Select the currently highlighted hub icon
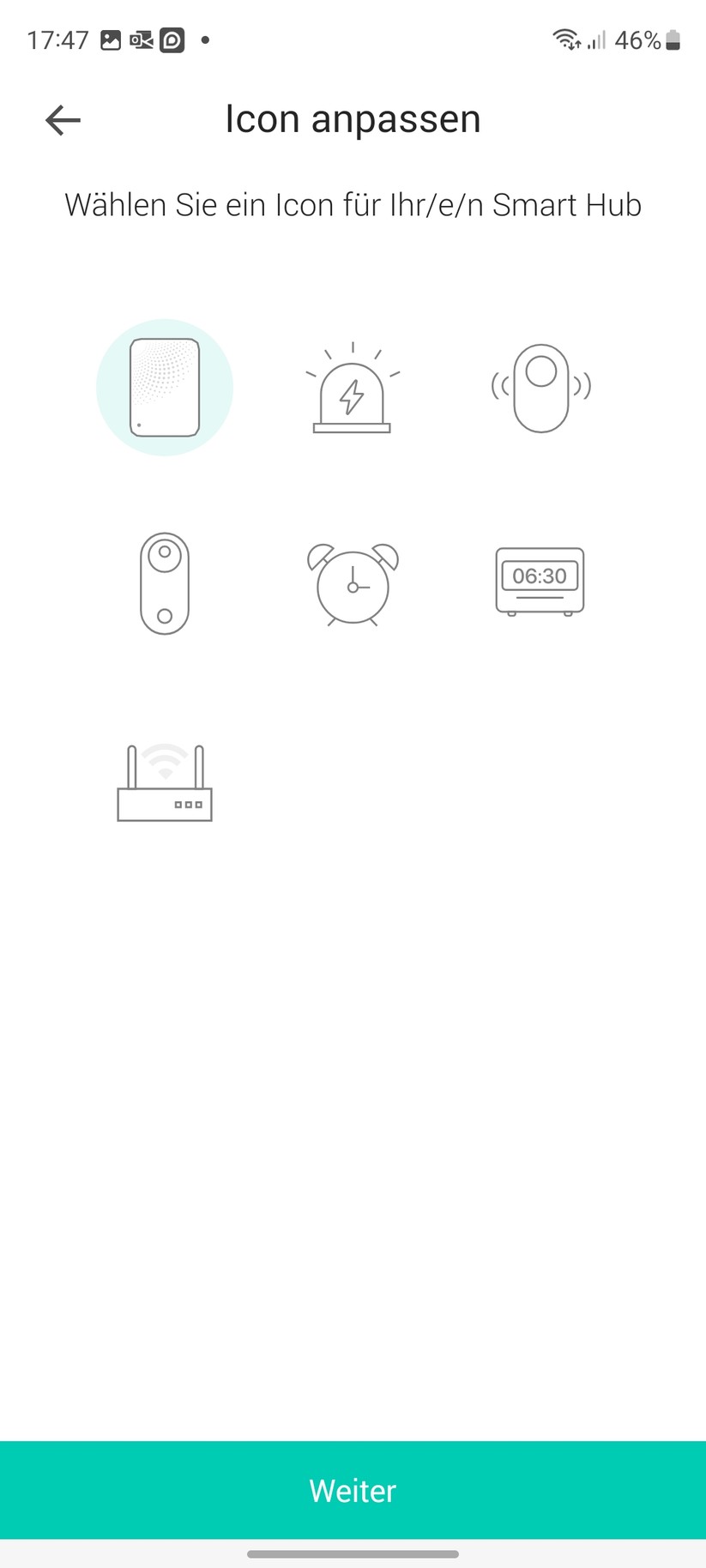The height and width of the screenshot is (1568, 706). pyautogui.click(x=165, y=388)
